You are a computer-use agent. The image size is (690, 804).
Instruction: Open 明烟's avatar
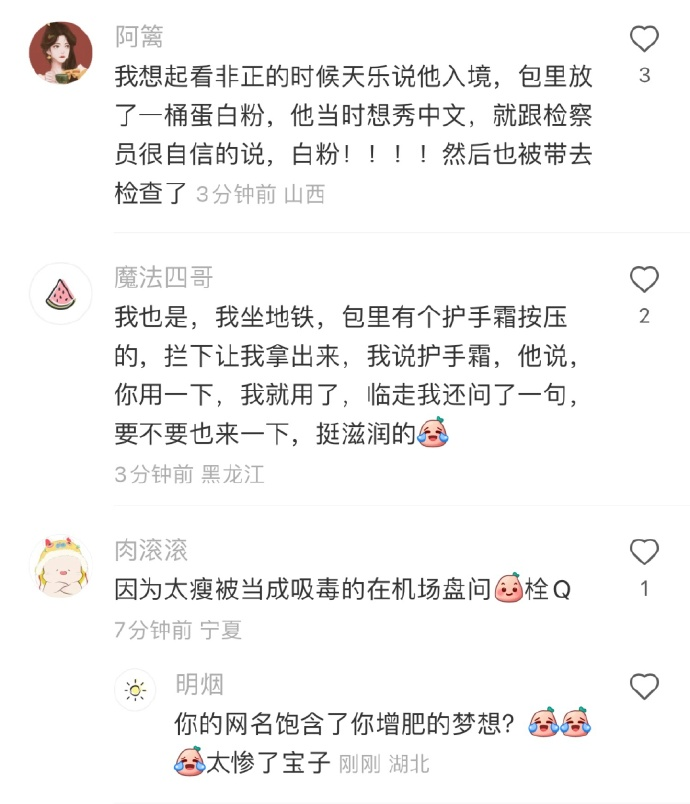[136, 690]
